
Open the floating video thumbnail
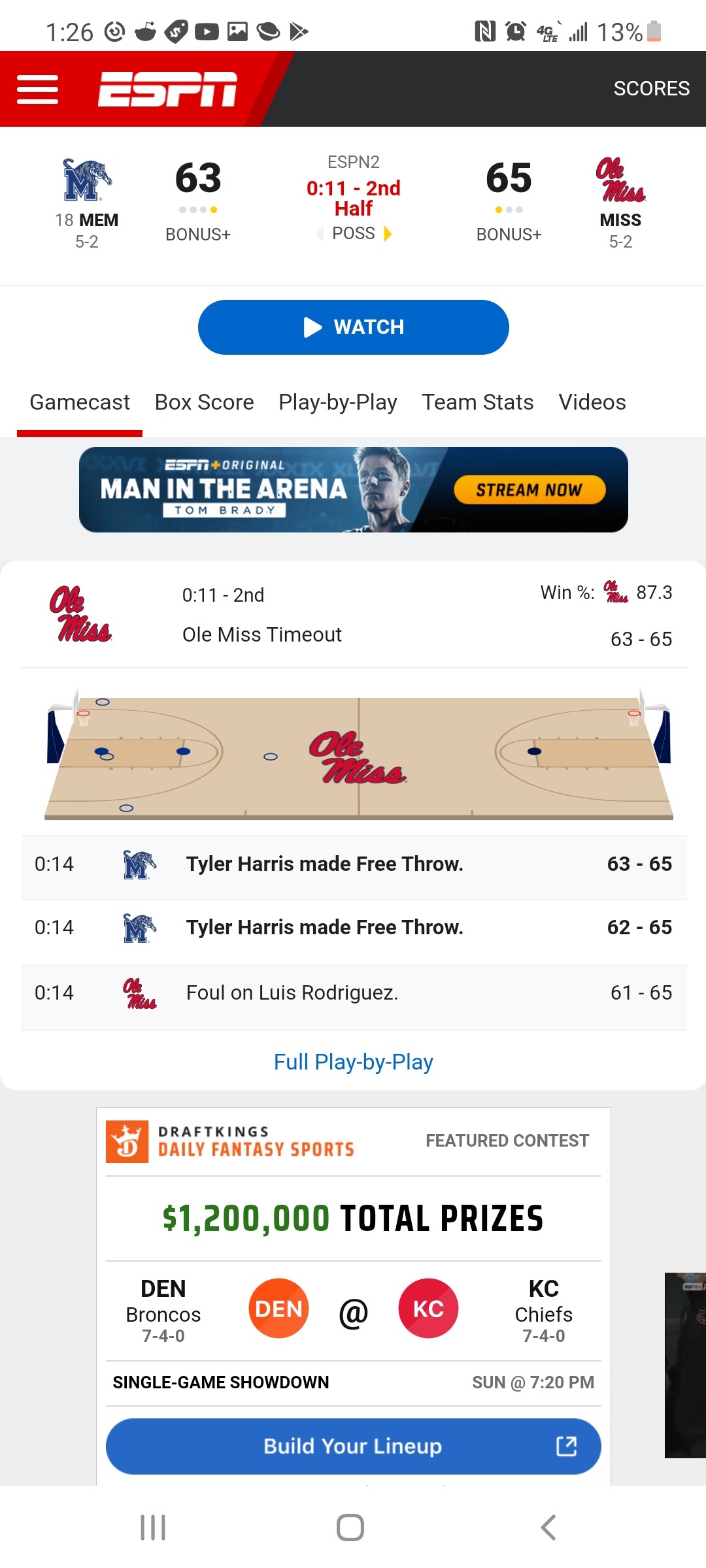point(685,1365)
